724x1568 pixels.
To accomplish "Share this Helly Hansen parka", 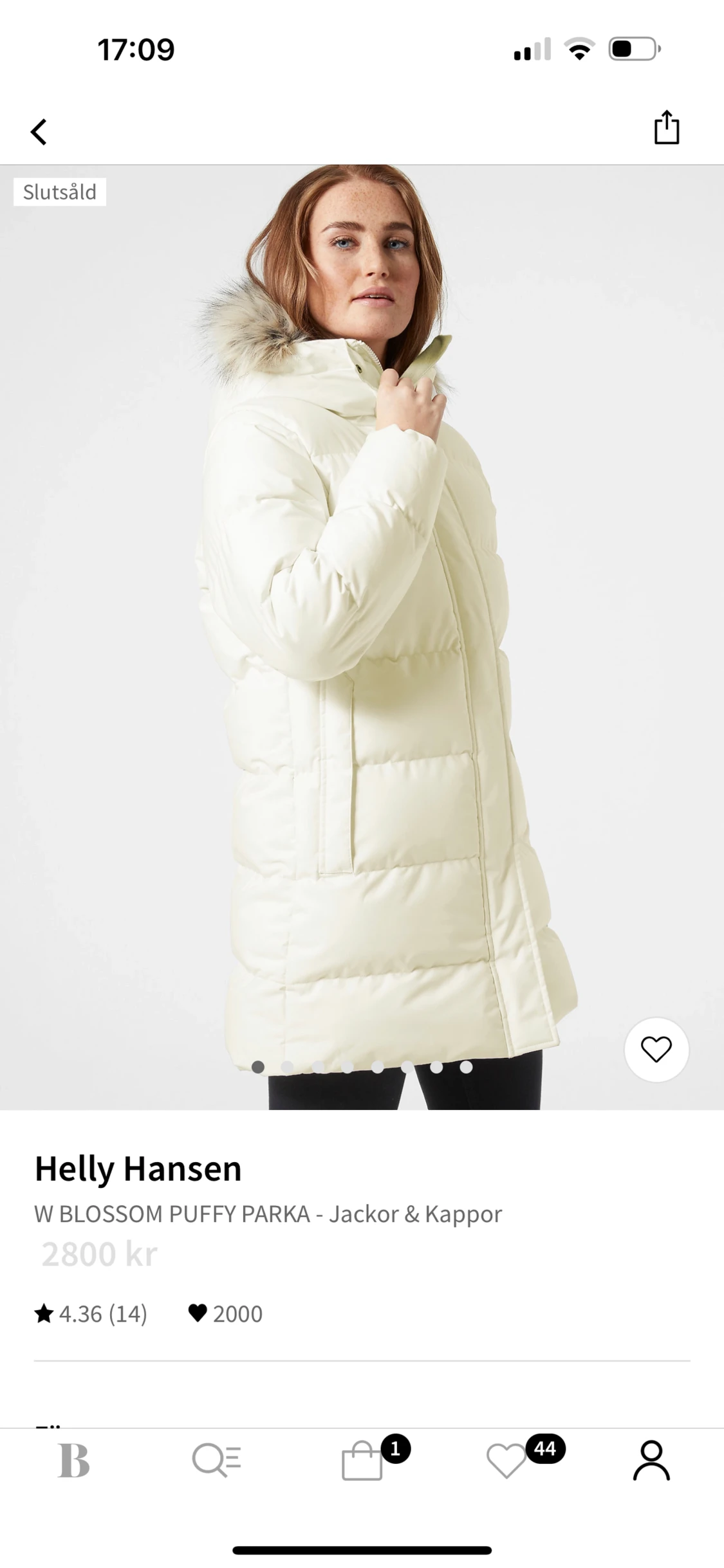I will (667, 127).
